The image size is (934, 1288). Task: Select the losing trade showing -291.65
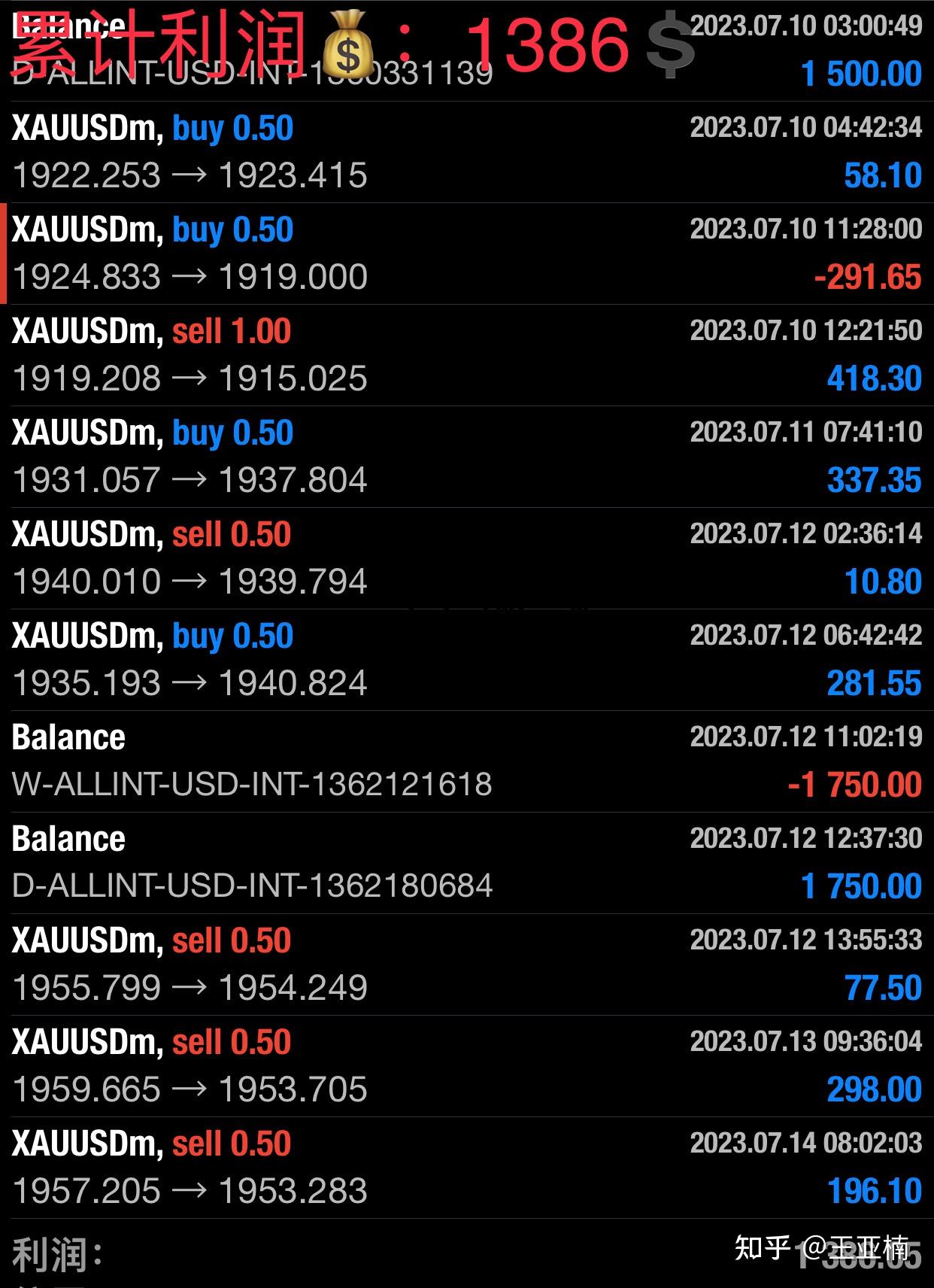pyautogui.click(x=466, y=252)
